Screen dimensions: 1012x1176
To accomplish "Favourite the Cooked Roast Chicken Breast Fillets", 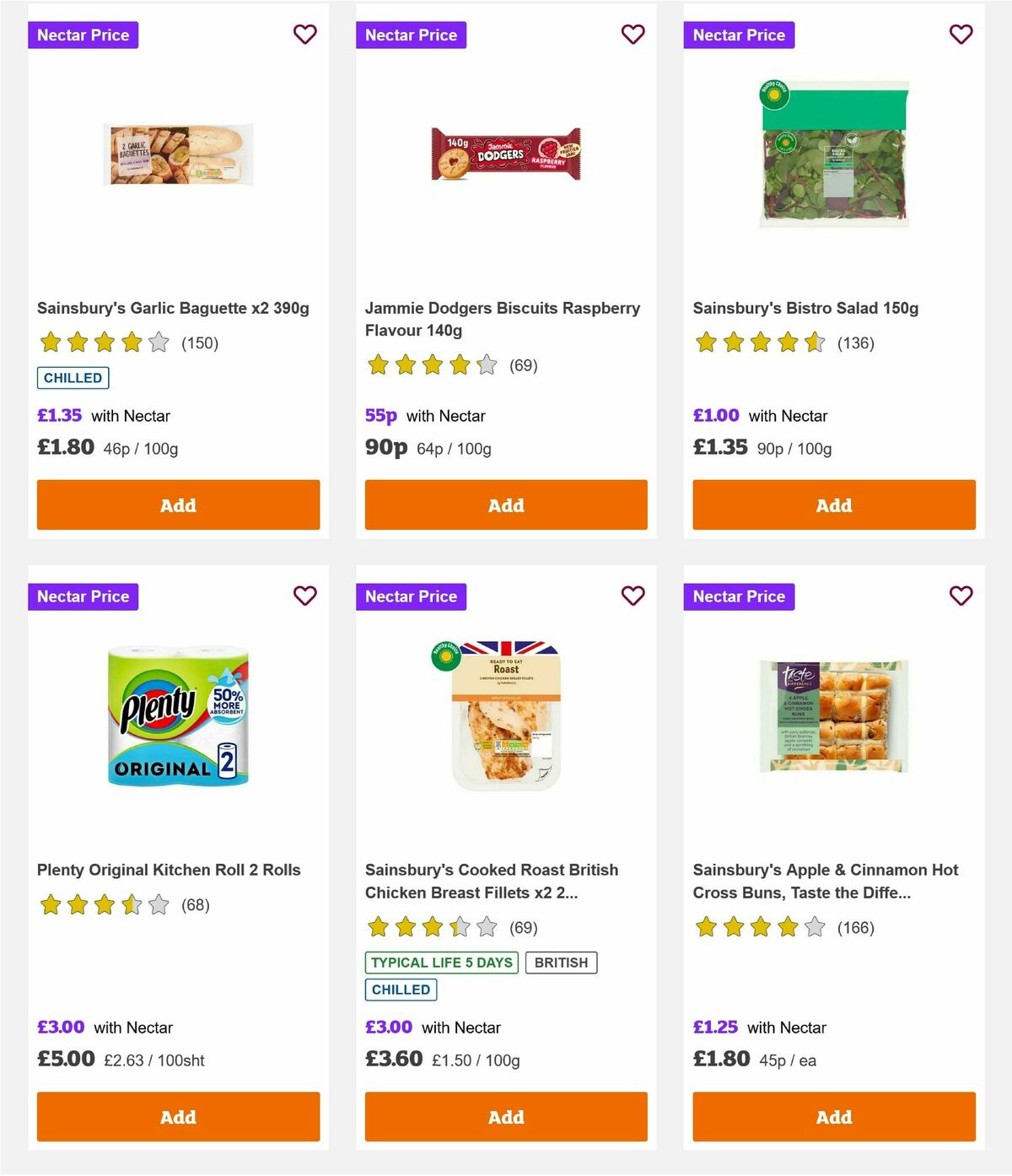I will point(632,596).
